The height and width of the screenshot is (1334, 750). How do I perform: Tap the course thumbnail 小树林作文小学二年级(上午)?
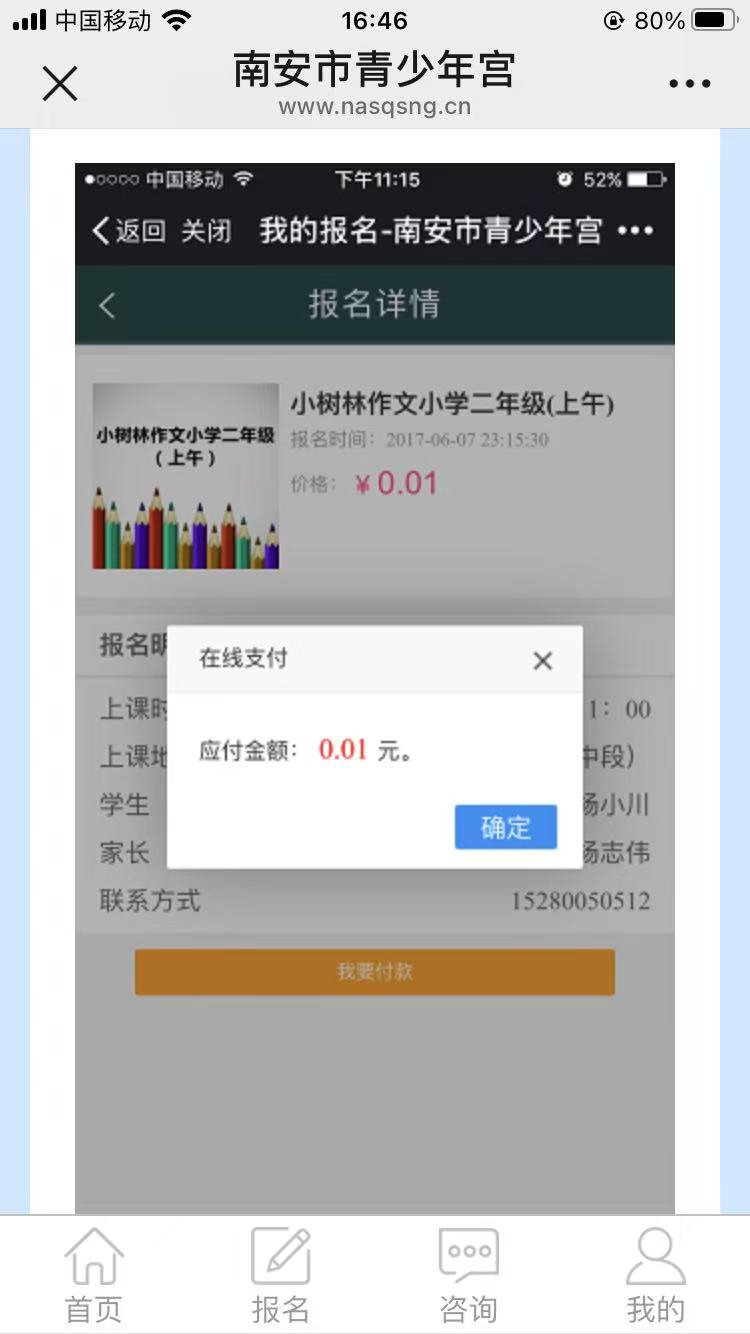[185, 476]
